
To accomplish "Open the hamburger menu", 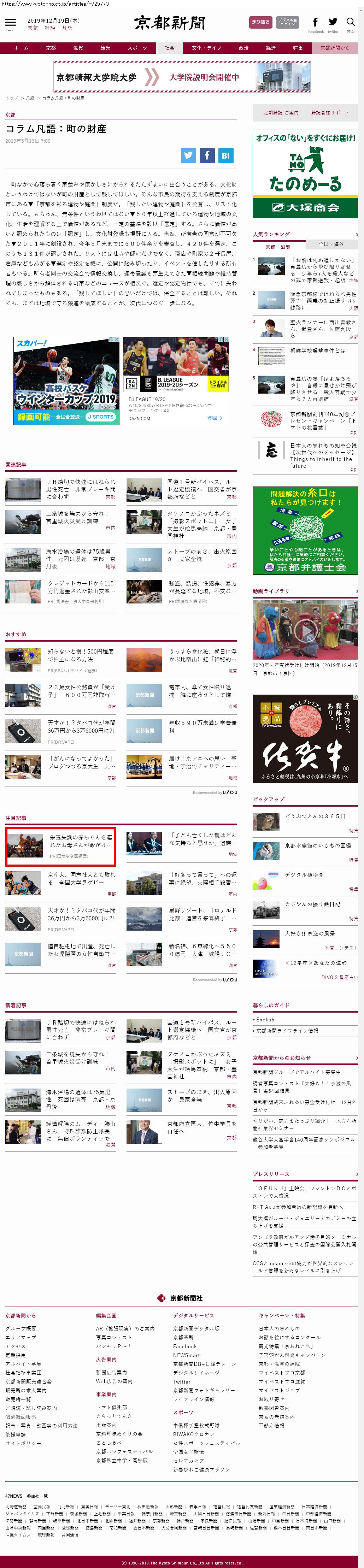I will pos(10,23).
